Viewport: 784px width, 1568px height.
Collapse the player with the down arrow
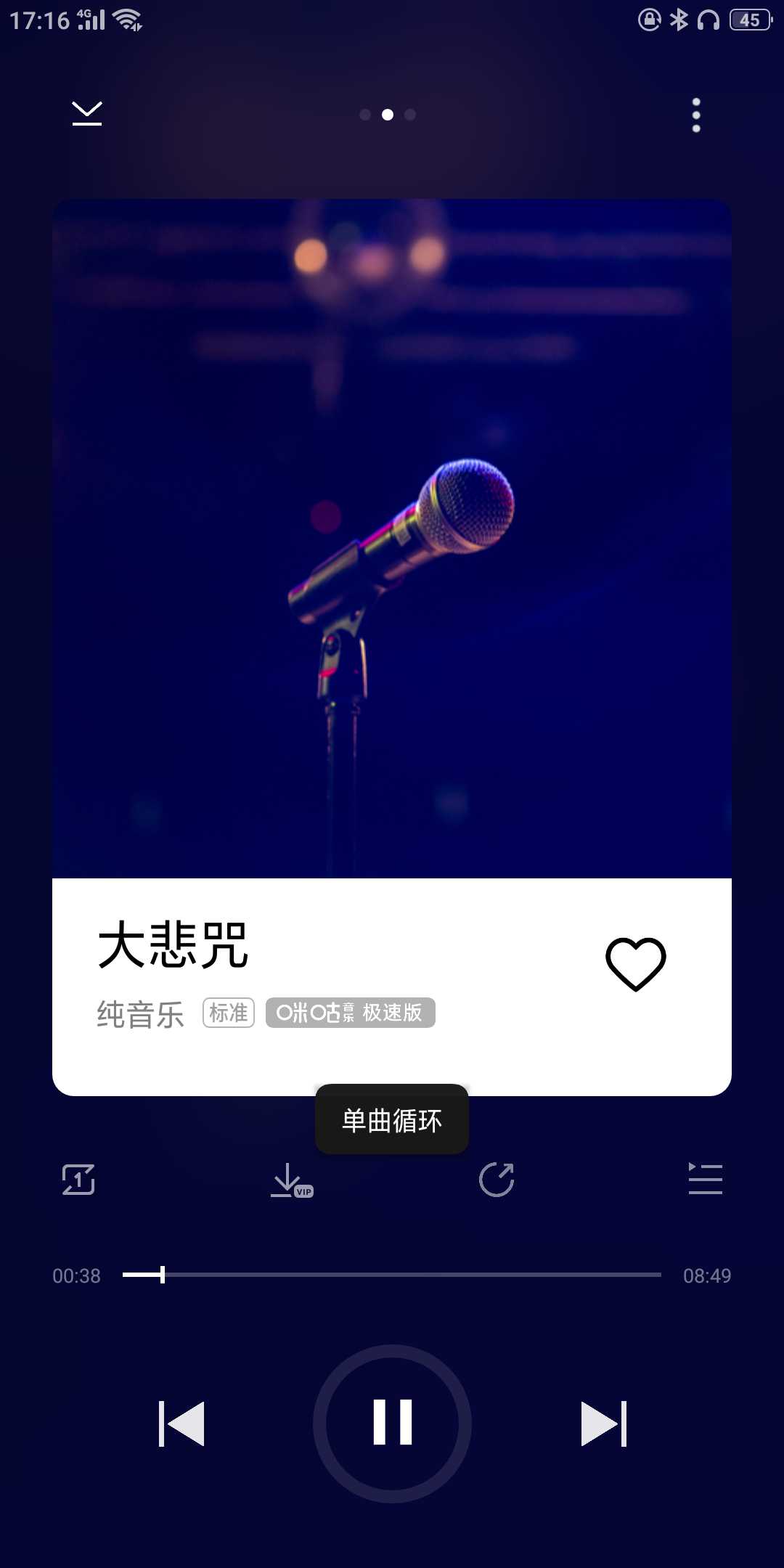87,113
